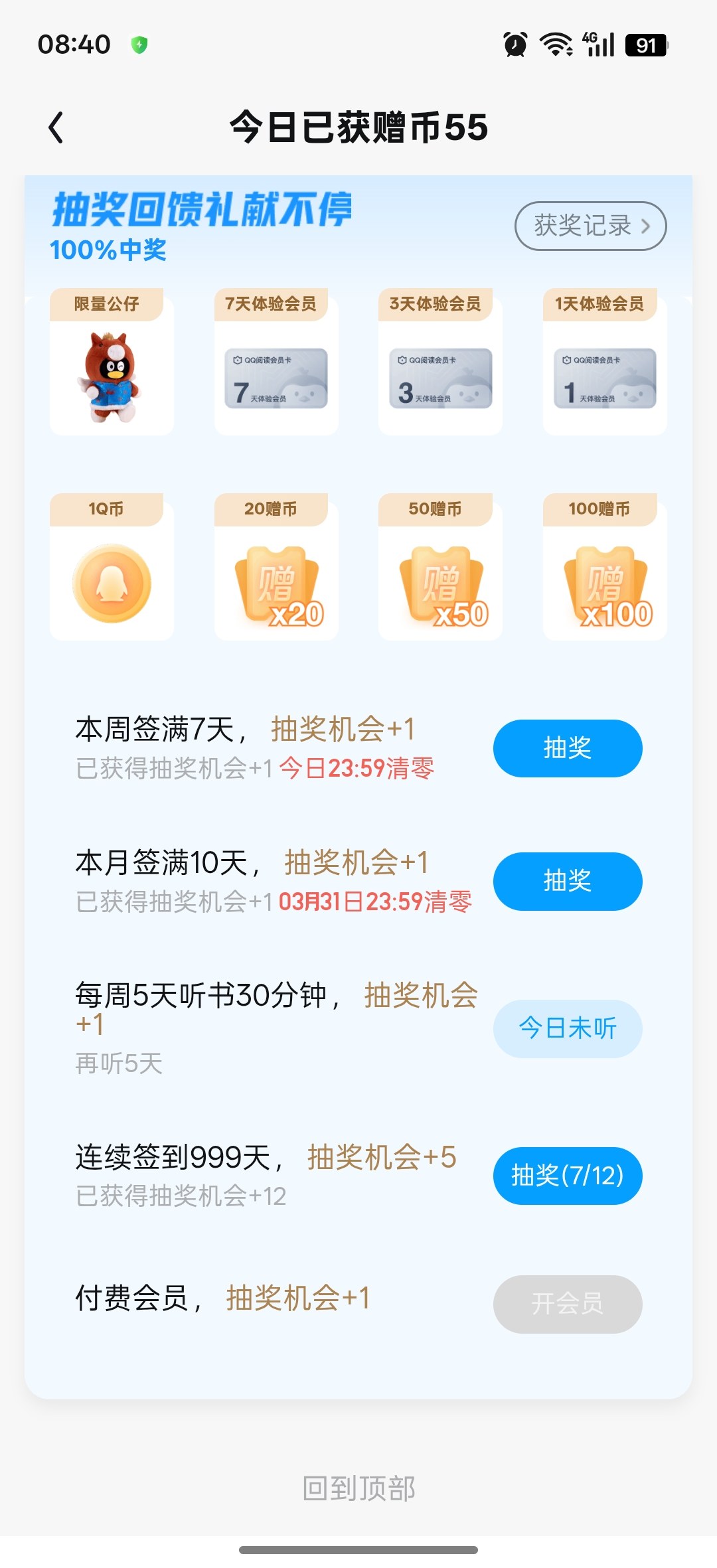Tap 抽奖 for 本月签满10天
717x1568 pixels.
coord(567,881)
